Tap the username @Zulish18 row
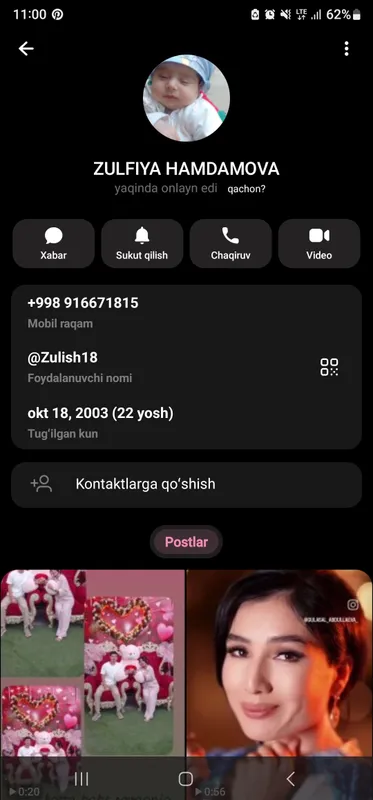 coord(186,367)
